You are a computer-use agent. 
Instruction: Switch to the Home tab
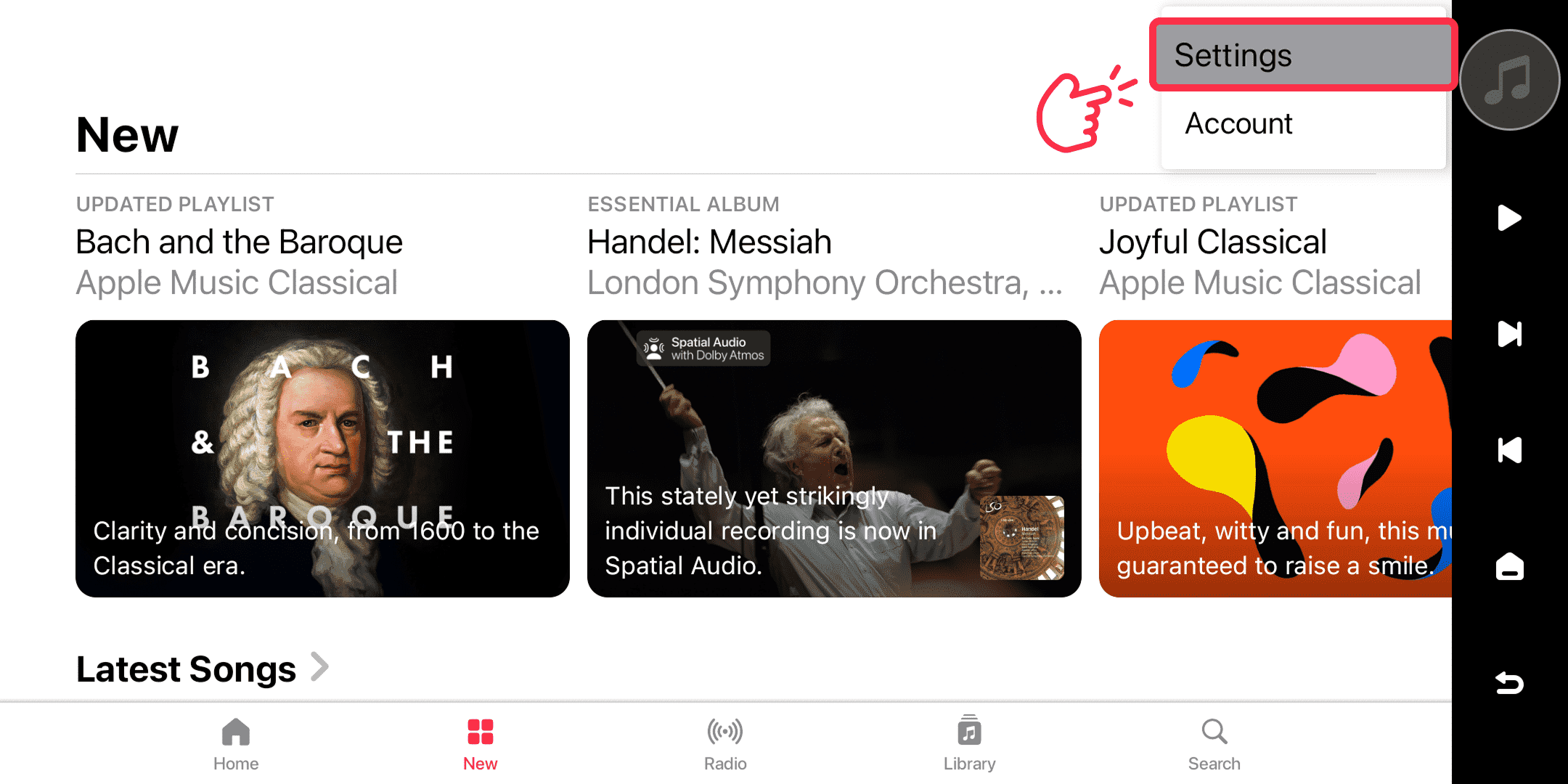236,743
